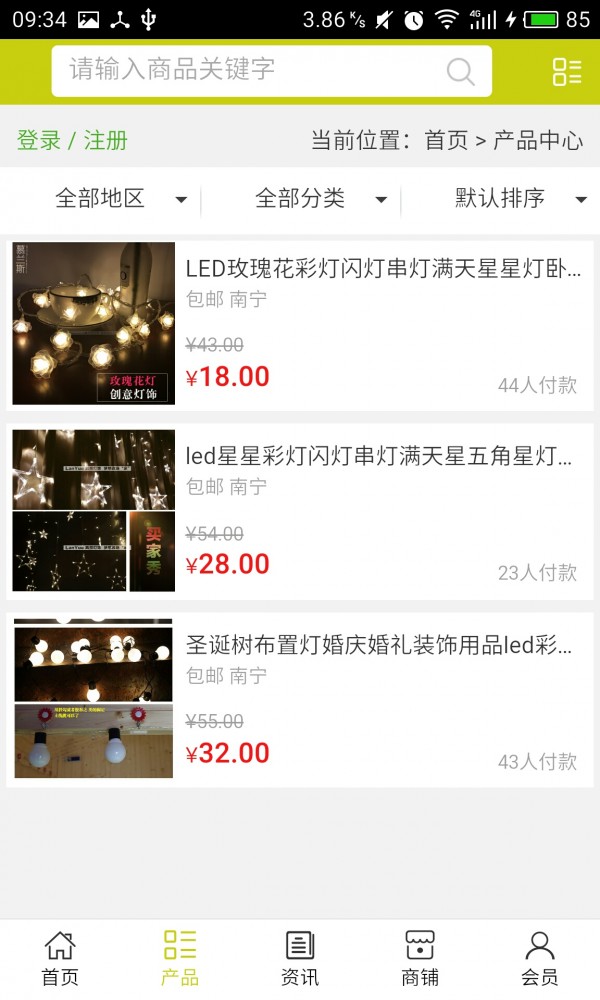The width and height of the screenshot is (600, 1000).
Task: Expand the 全部分类 category dropdown
Action: click(x=320, y=199)
